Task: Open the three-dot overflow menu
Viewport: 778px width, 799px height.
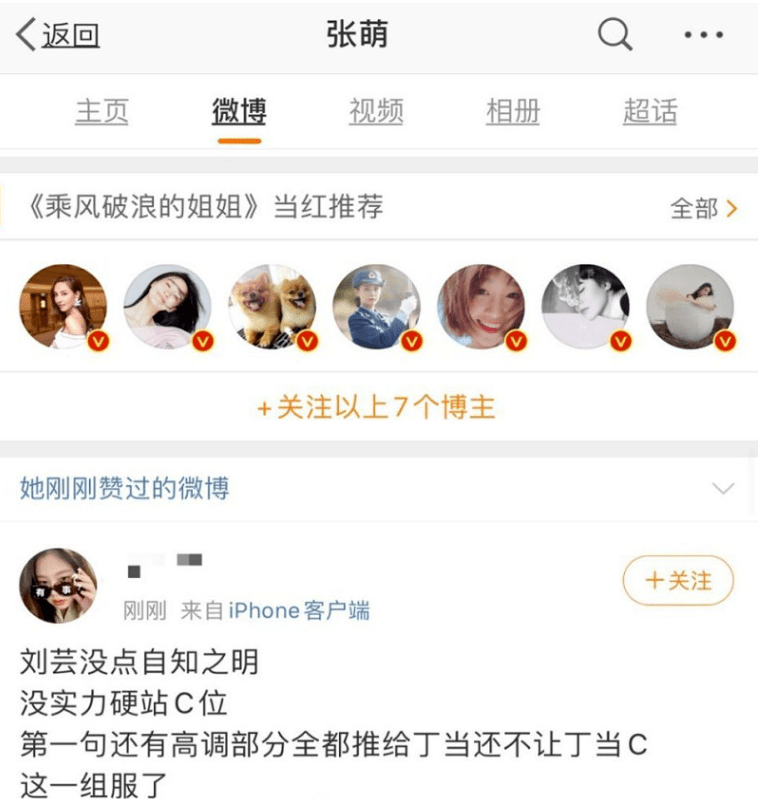Action: pos(703,35)
